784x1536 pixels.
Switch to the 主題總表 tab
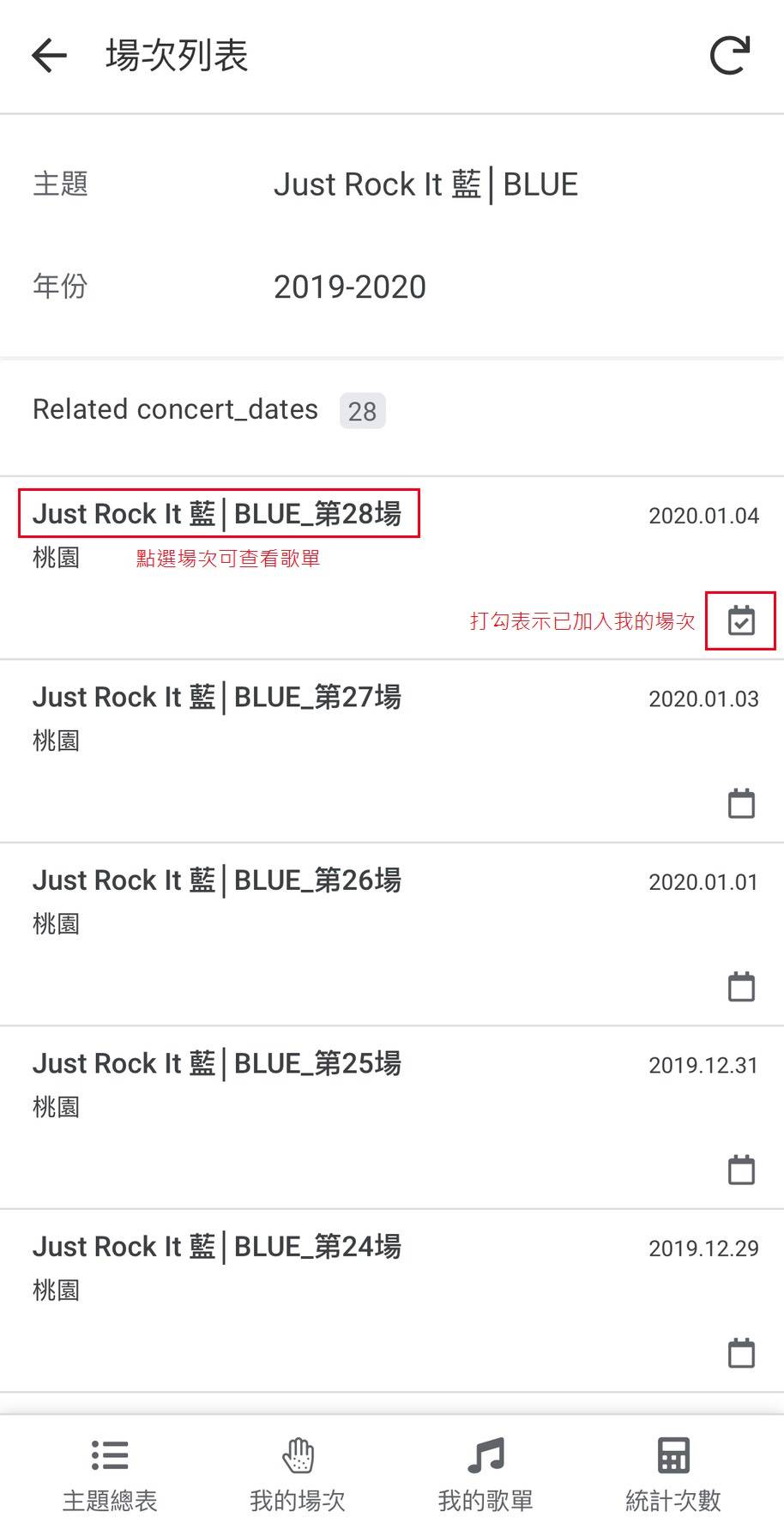[x=110, y=1475]
